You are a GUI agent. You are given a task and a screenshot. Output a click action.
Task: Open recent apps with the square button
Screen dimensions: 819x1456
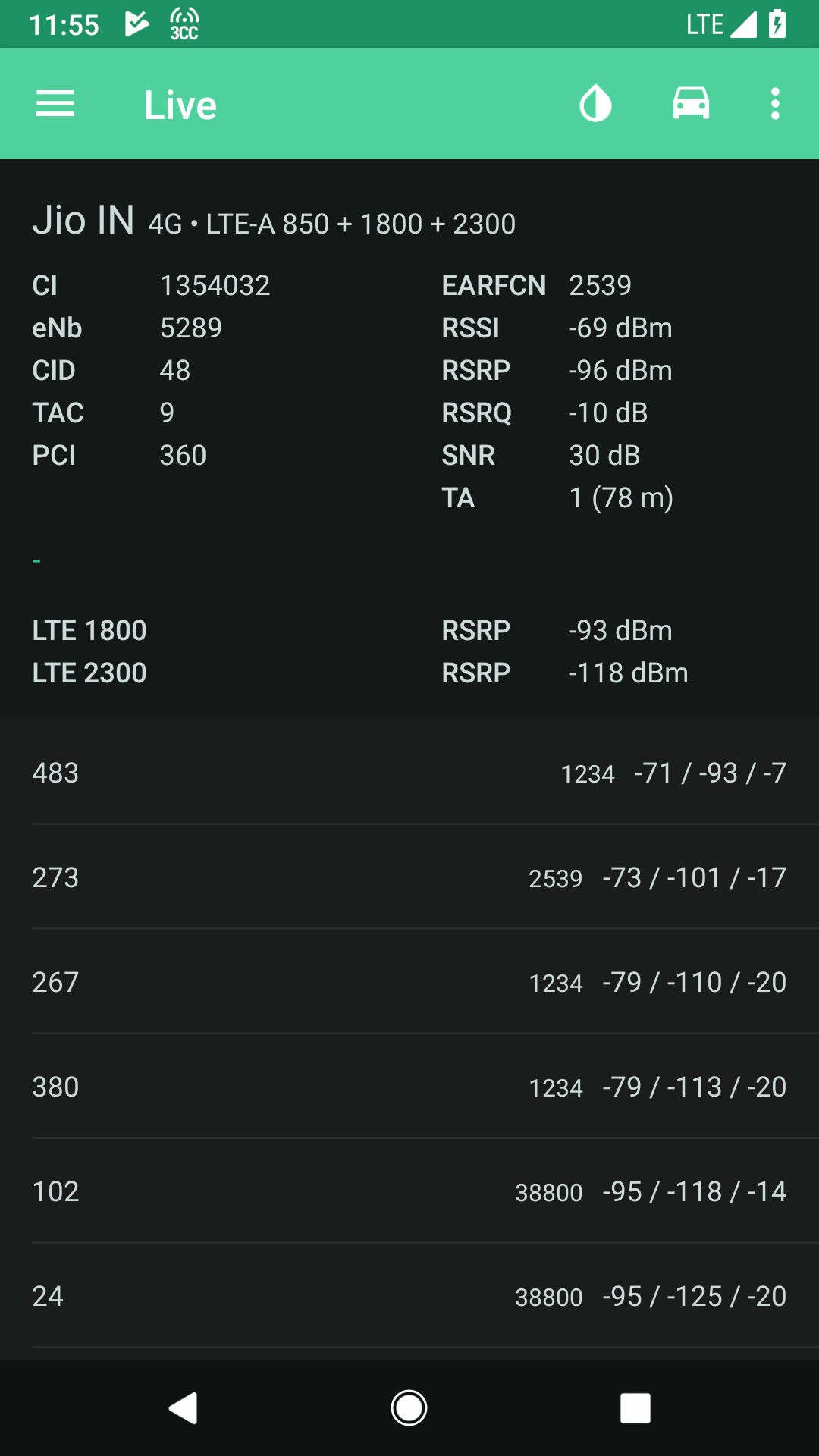click(x=635, y=1407)
